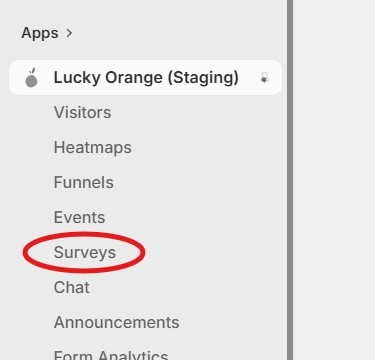The image size is (375, 360).
Task: Tap the pin icon beside Lucky Orange
Action: point(265,78)
